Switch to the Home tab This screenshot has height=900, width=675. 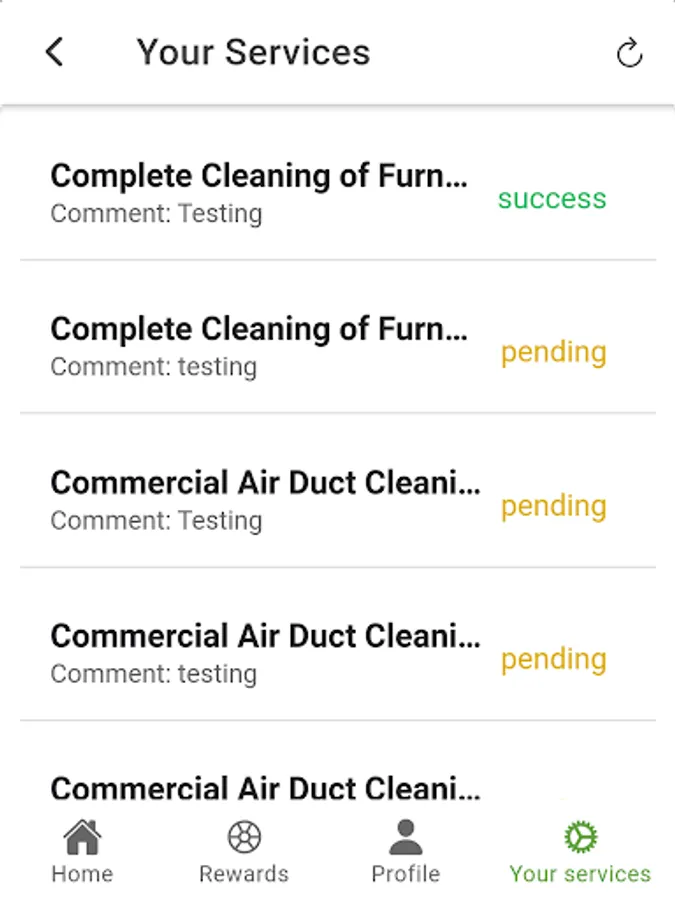coord(82,853)
